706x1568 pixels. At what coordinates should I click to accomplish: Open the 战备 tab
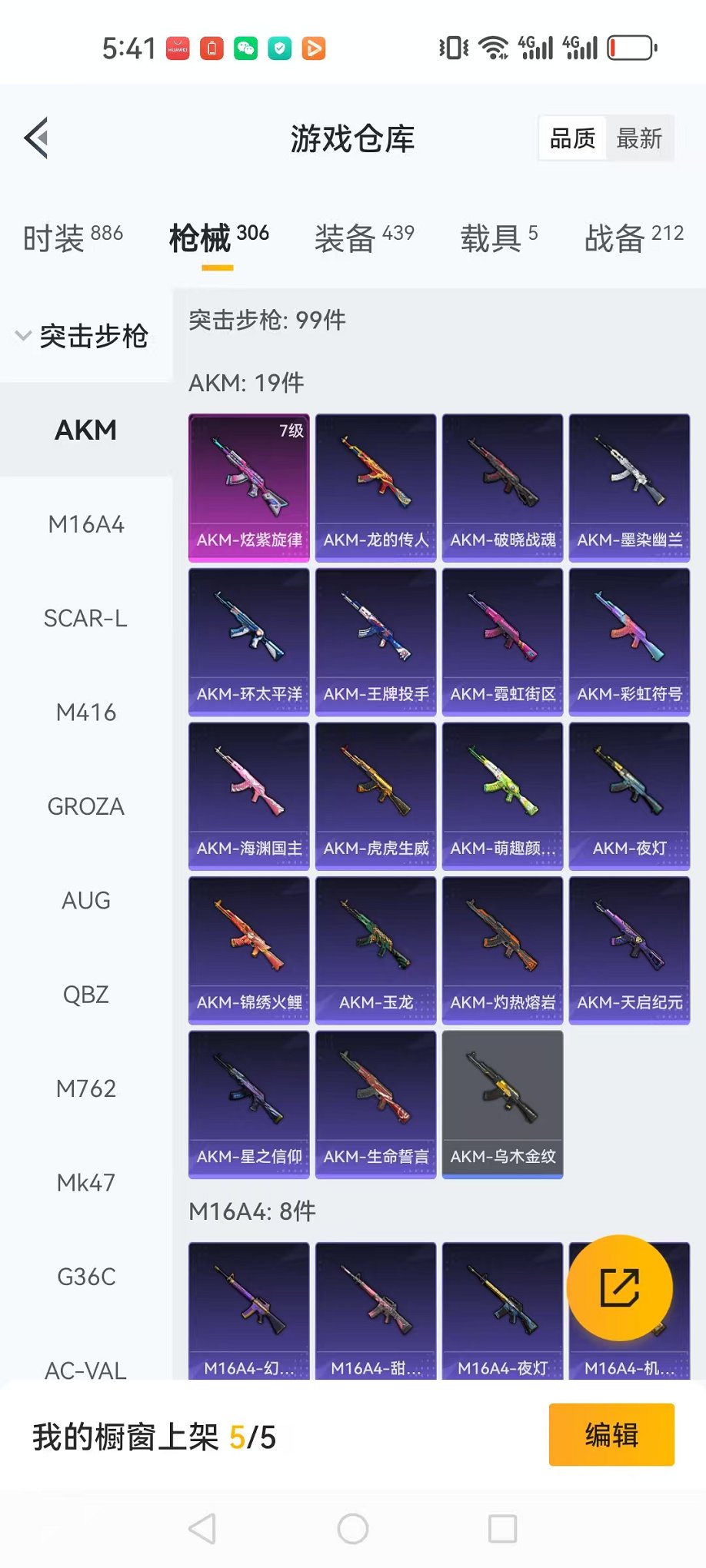click(633, 237)
